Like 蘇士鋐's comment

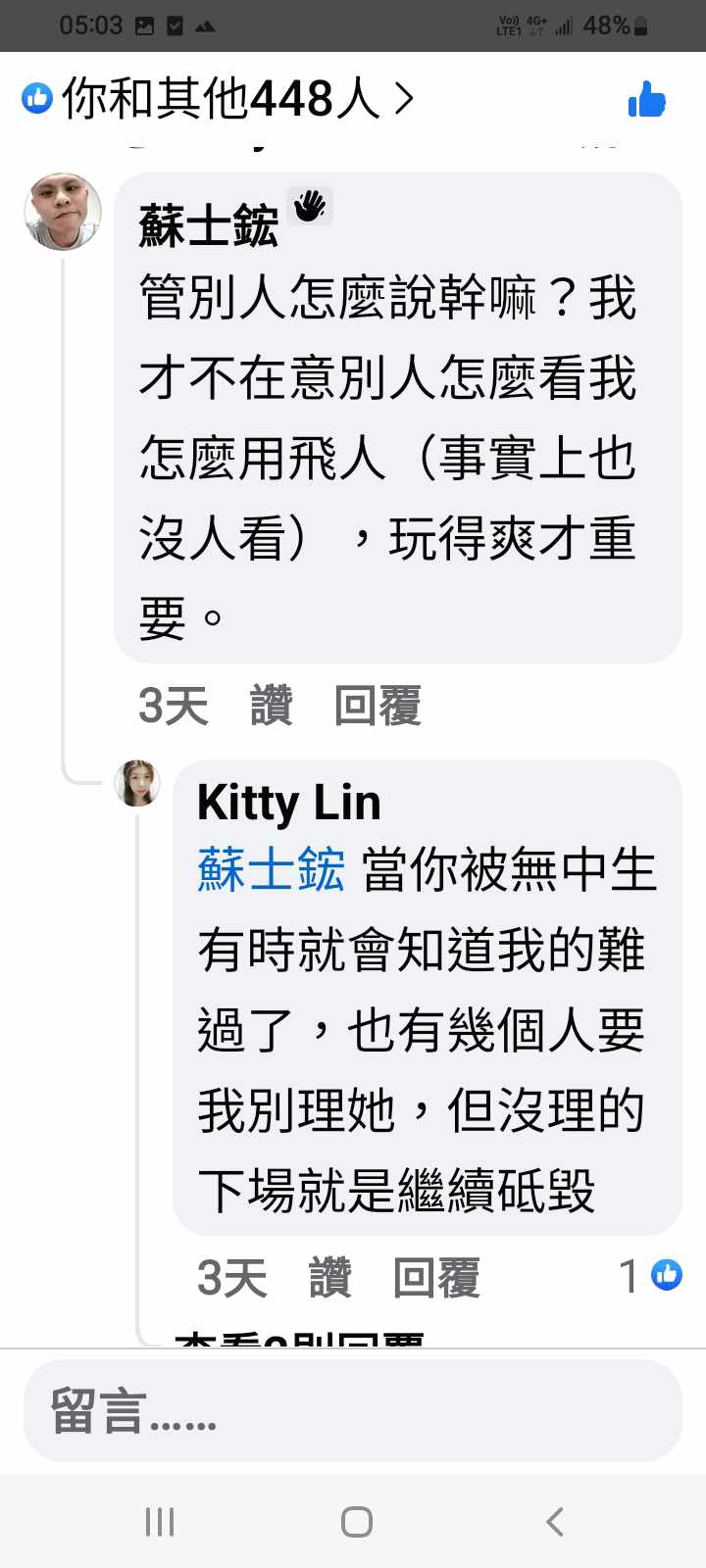[x=272, y=706]
